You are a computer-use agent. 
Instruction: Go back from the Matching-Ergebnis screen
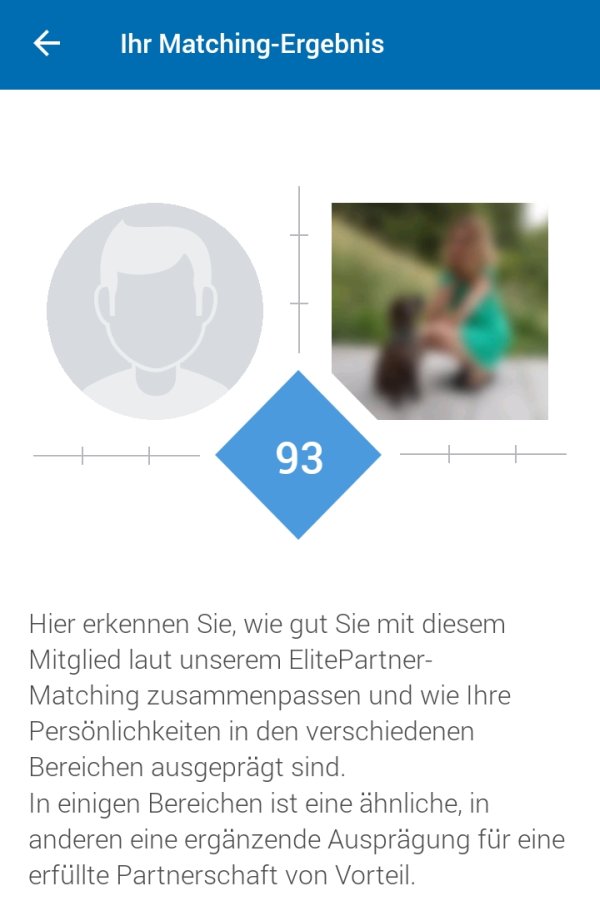47,44
